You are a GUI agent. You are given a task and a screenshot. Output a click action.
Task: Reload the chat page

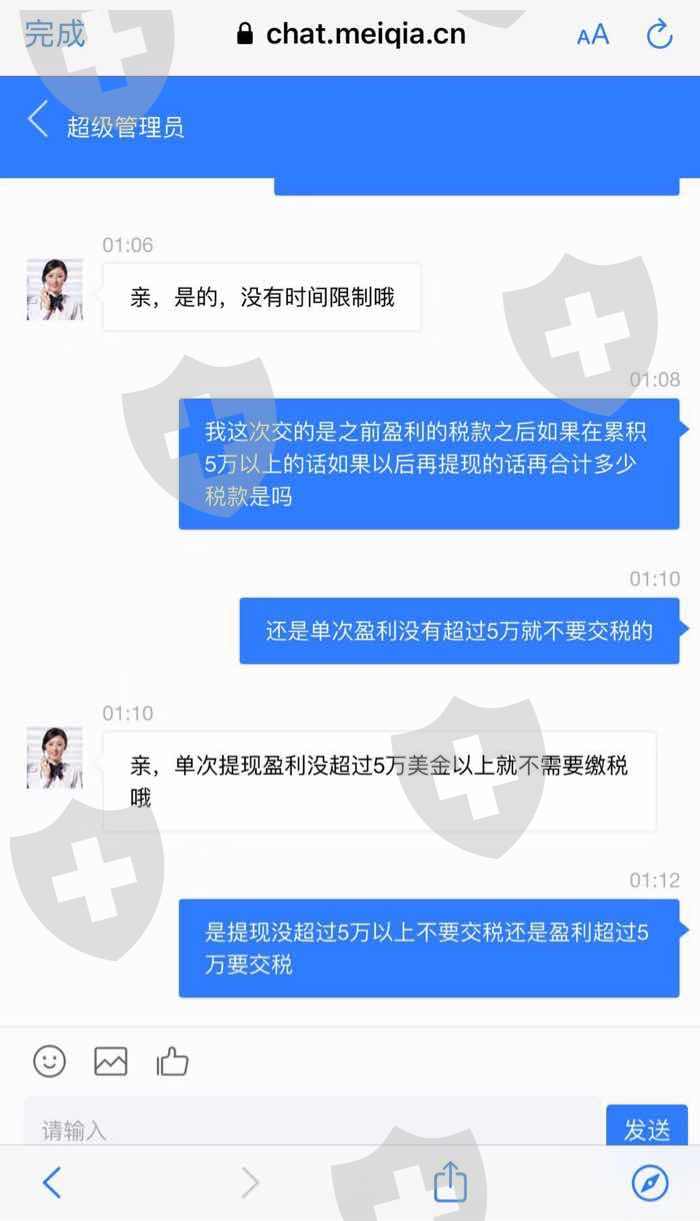point(659,35)
